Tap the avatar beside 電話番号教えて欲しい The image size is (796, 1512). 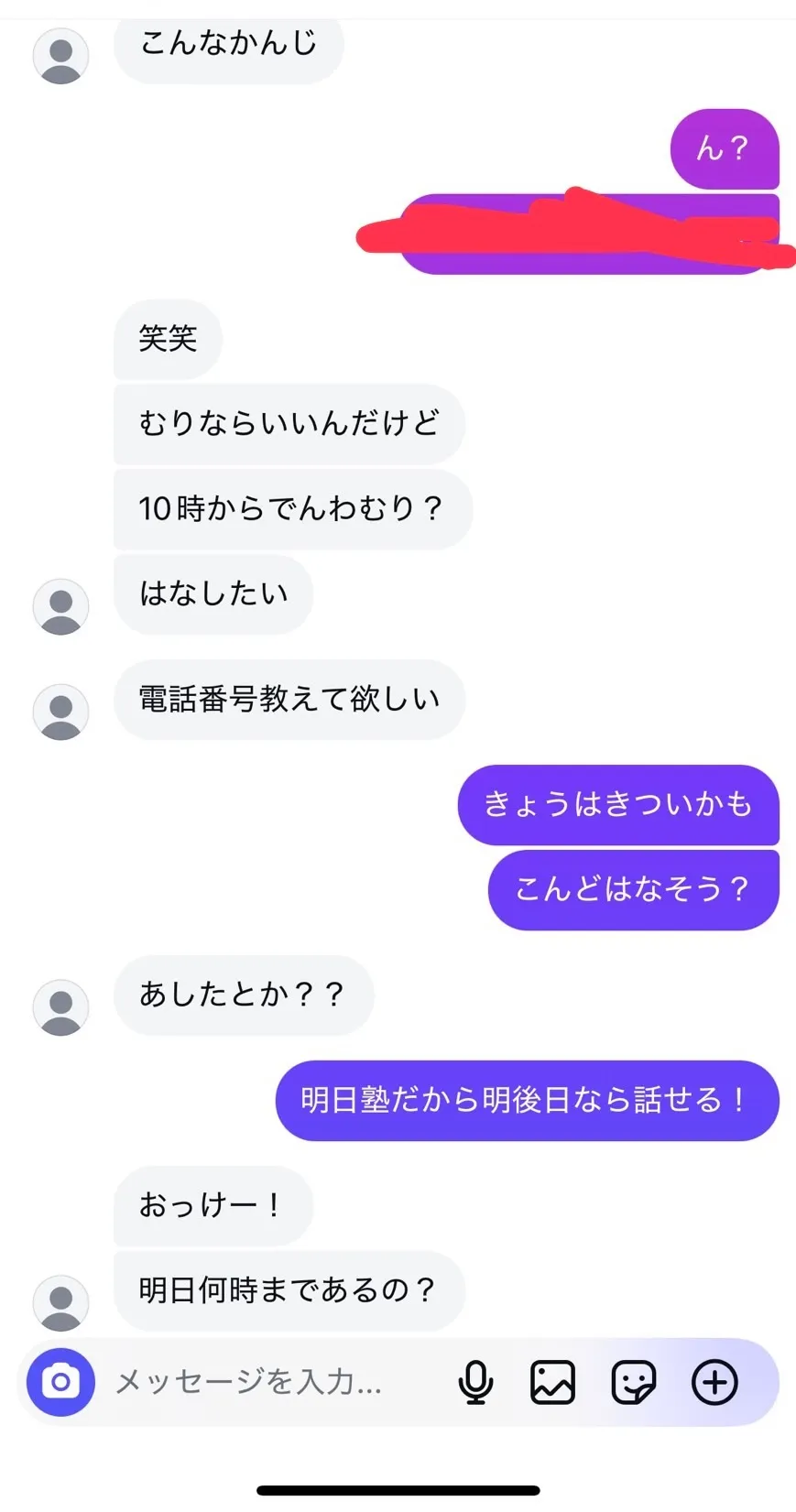[x=60, y=712]
